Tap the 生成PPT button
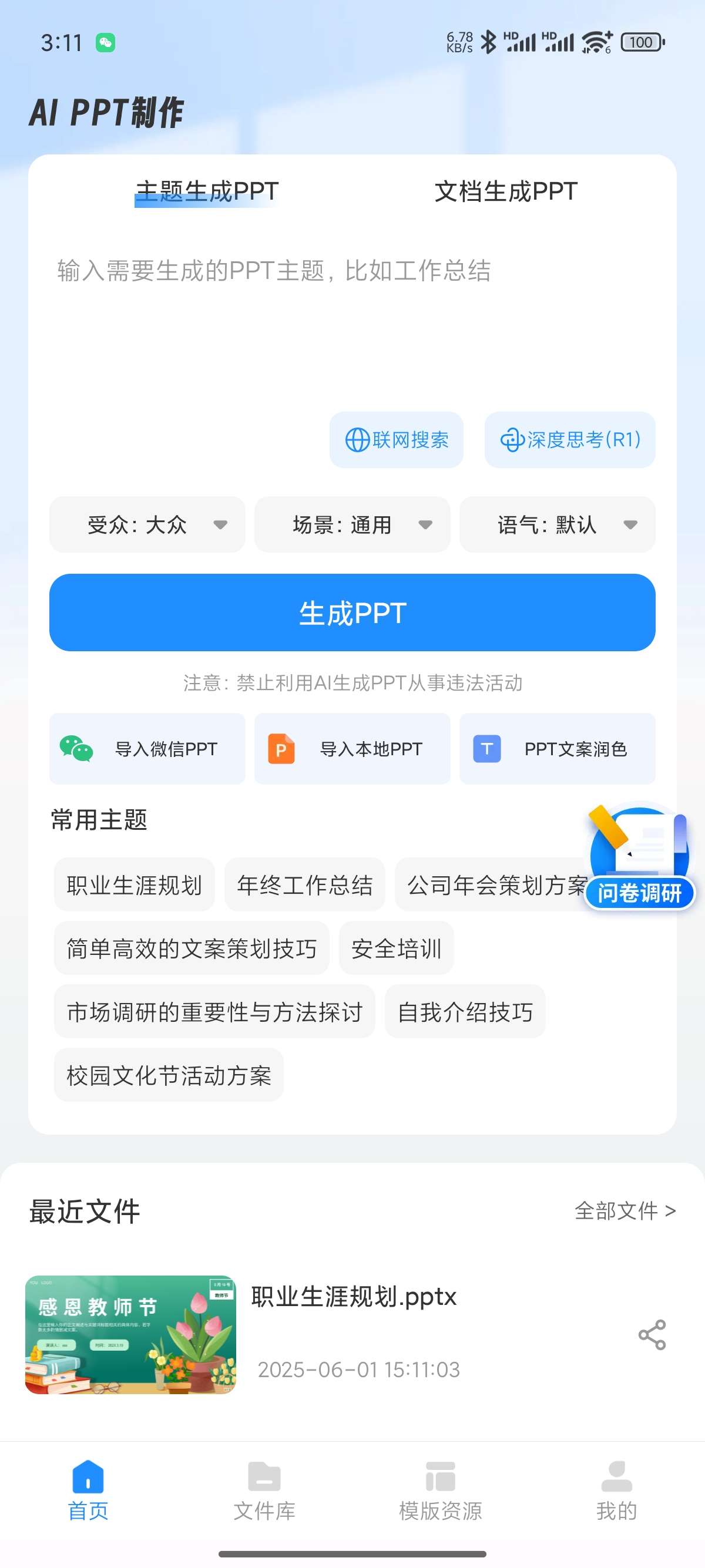 click(x=352, y=613)
